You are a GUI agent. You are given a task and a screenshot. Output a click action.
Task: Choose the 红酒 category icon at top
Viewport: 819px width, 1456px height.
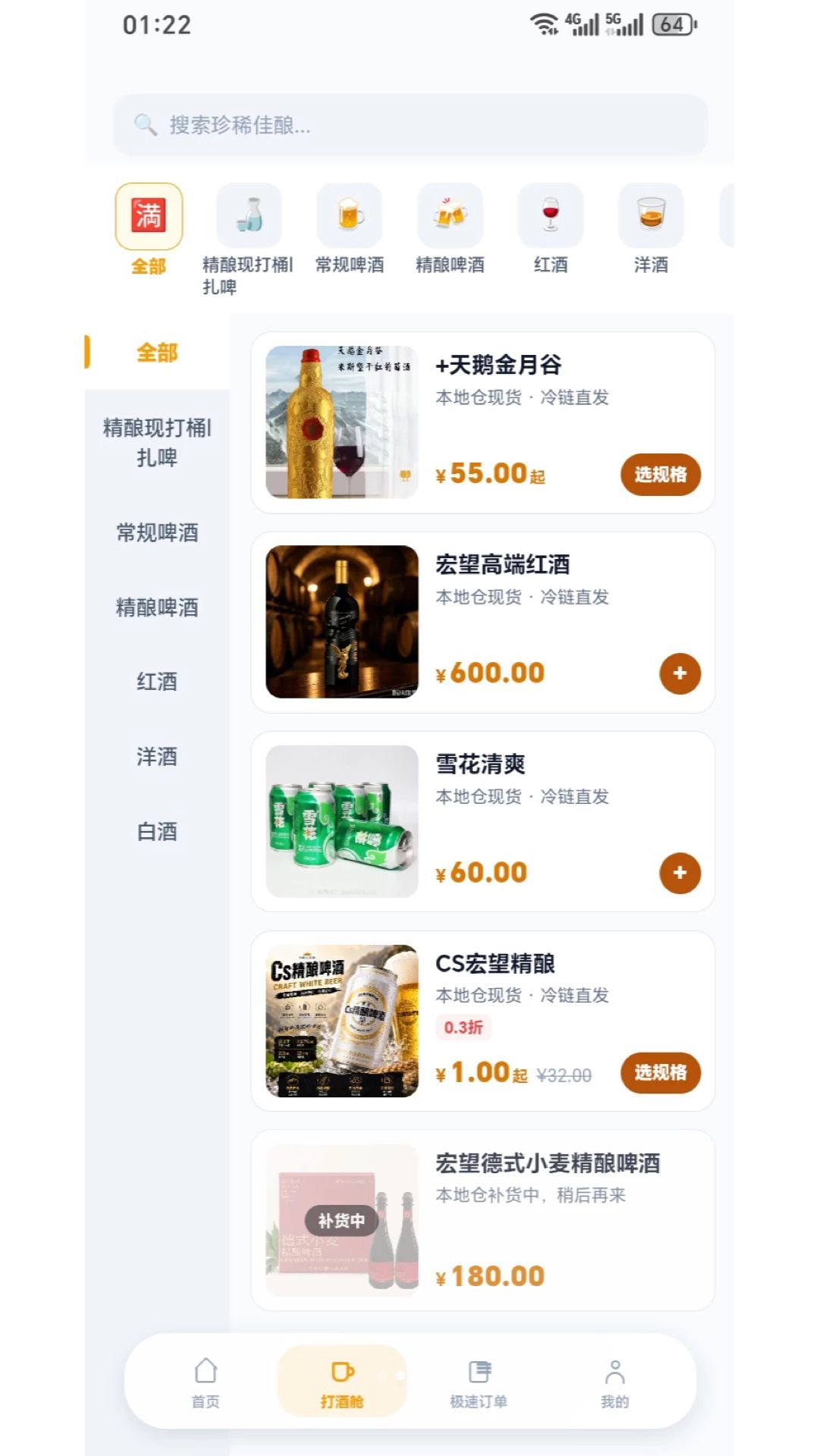(x=551, y=215)
